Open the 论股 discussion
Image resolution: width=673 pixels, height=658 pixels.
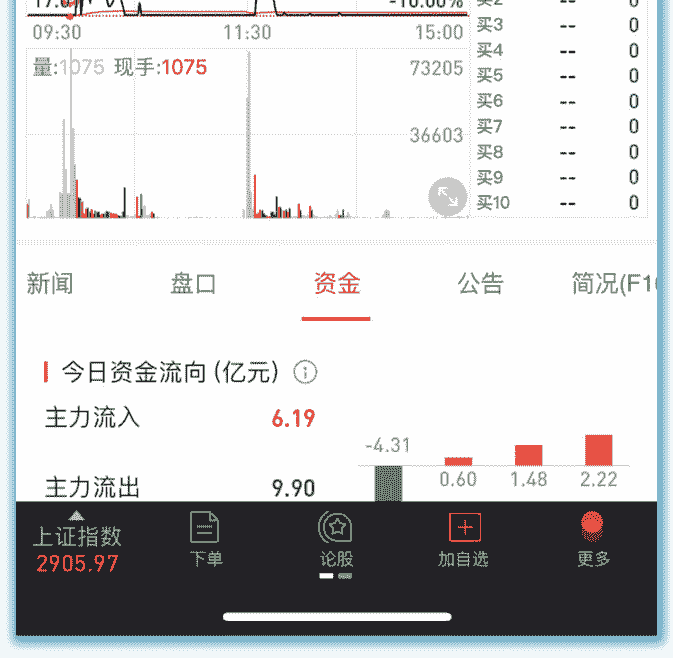pos(335,538)
